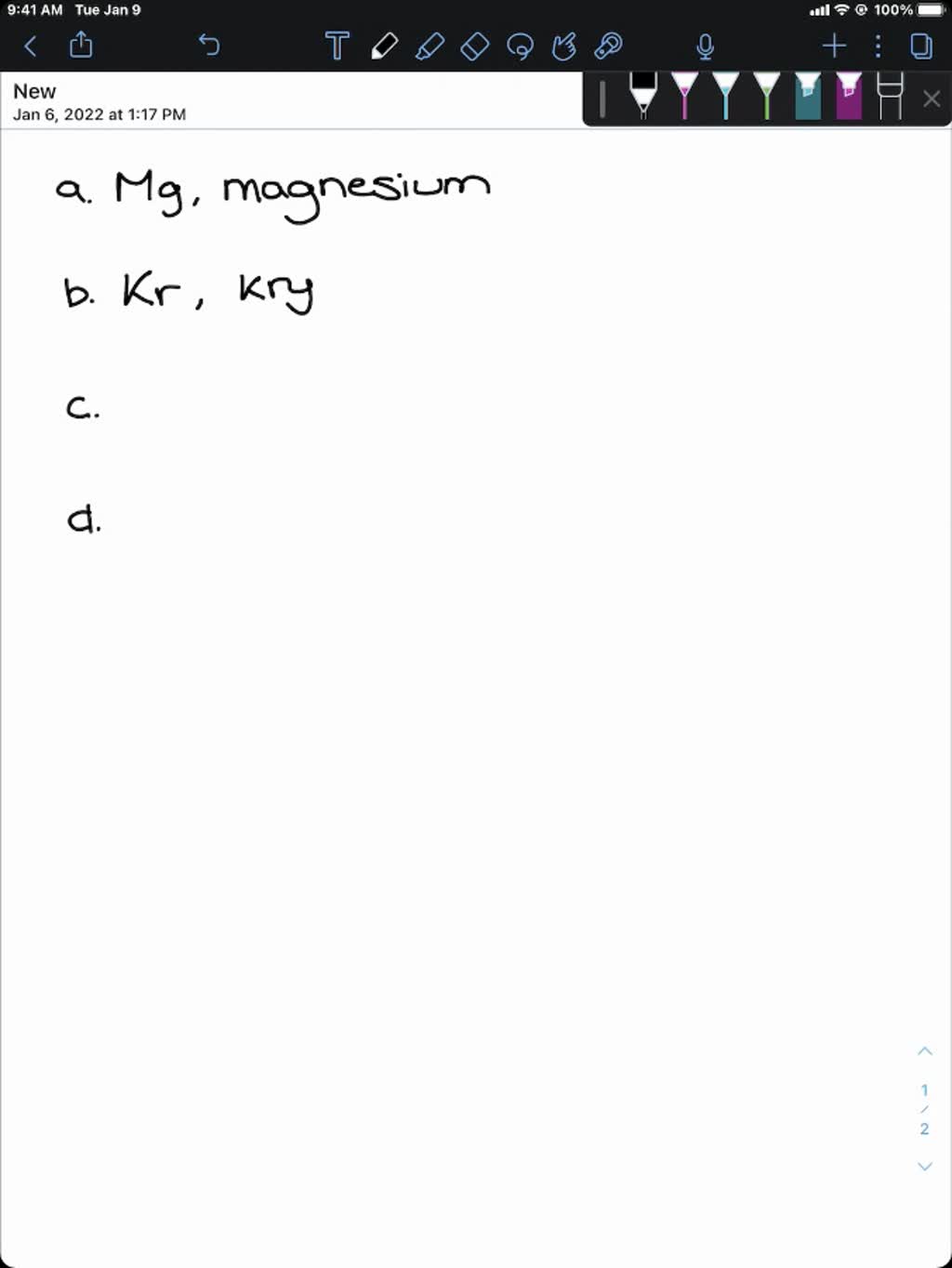
Task: Choose the purple highlighter preset
Action: (848, 97)
